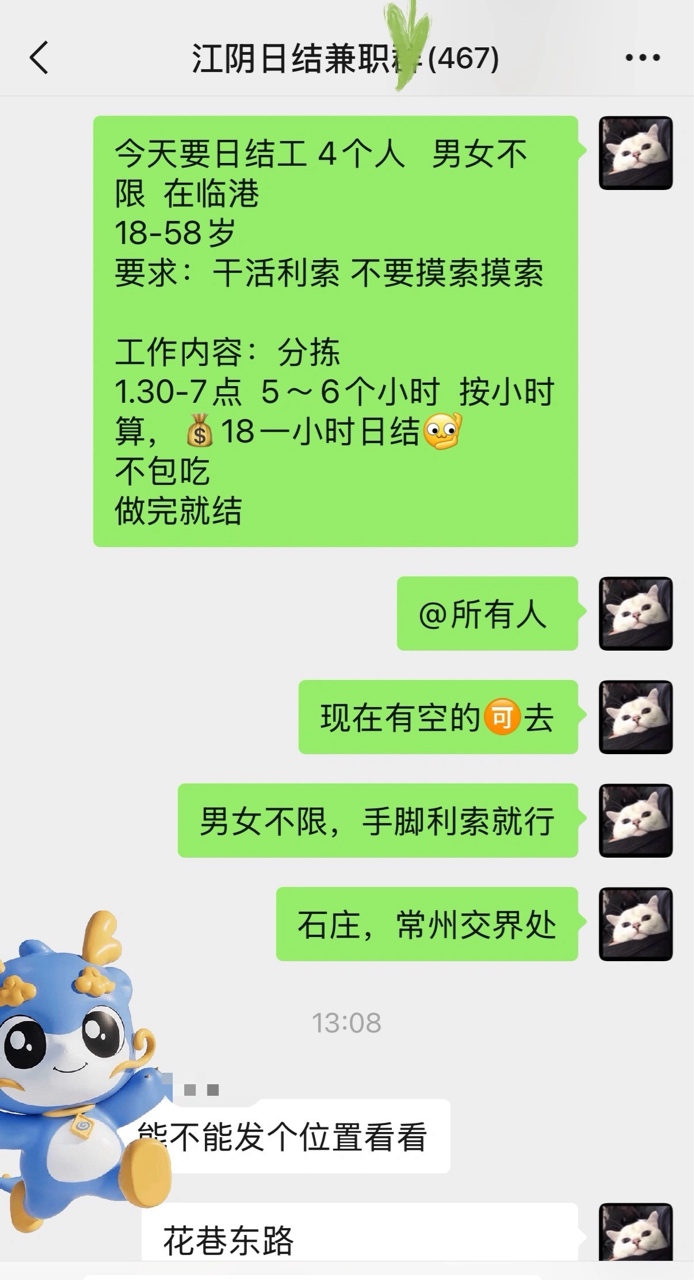Open sender avatar beside the 今天要日结工 message

pyautogui.click(x=635, y=153)
